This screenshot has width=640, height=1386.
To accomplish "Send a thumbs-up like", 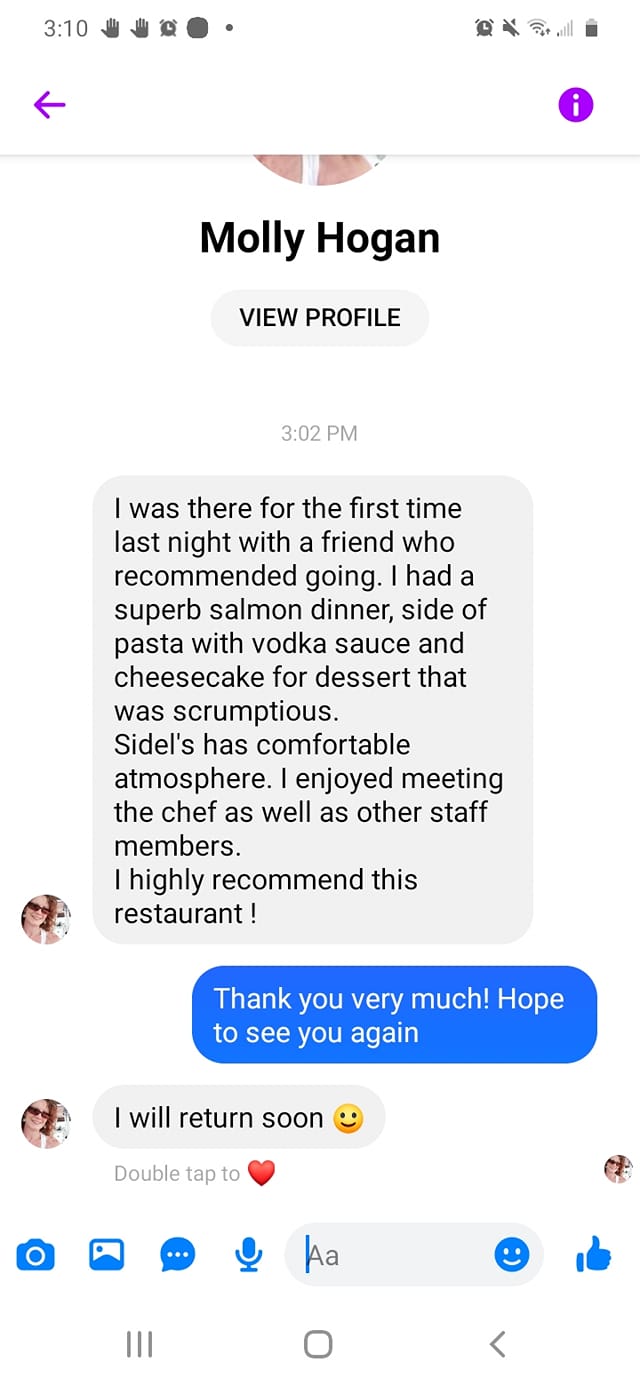I will pos(593,1254).
